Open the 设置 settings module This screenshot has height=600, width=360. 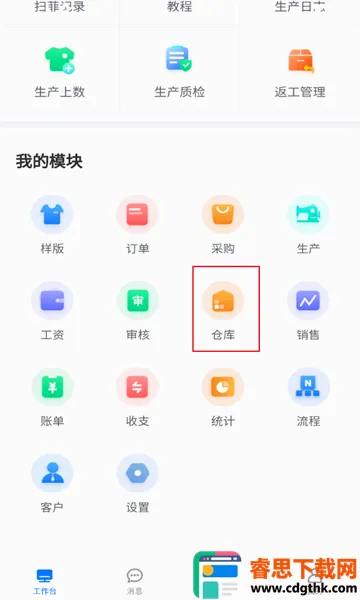[x=137, y=484]
